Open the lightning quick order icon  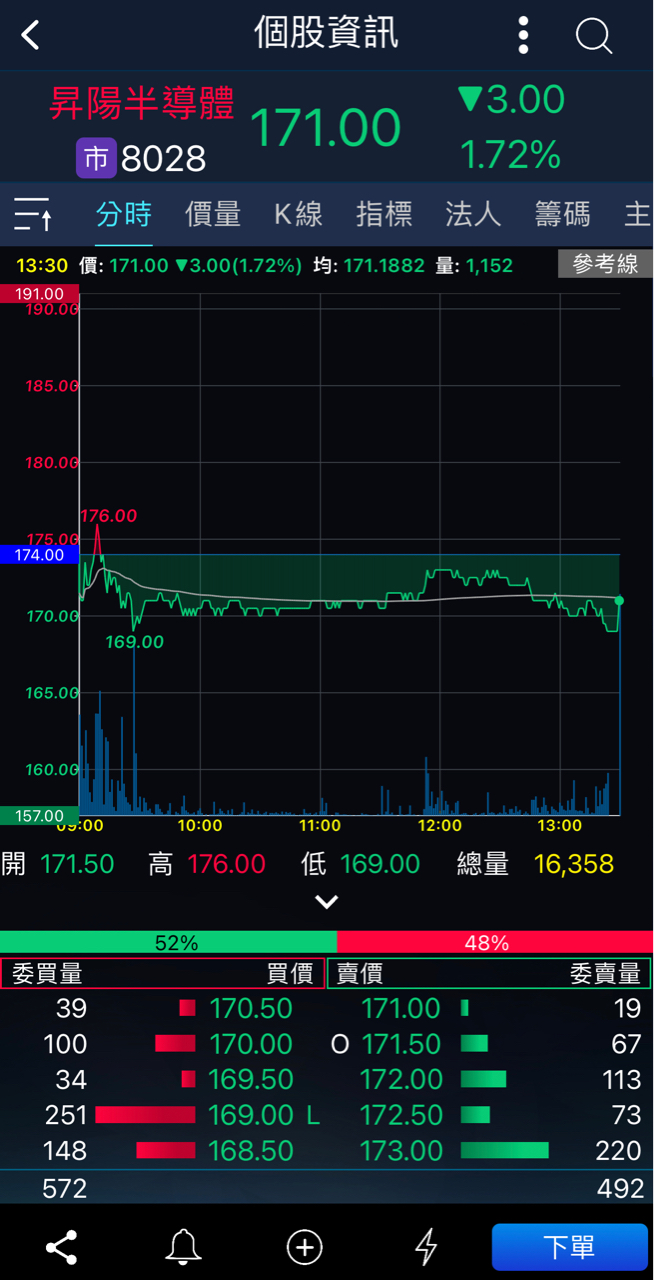pyautogui.click(x=426, y=1247)
